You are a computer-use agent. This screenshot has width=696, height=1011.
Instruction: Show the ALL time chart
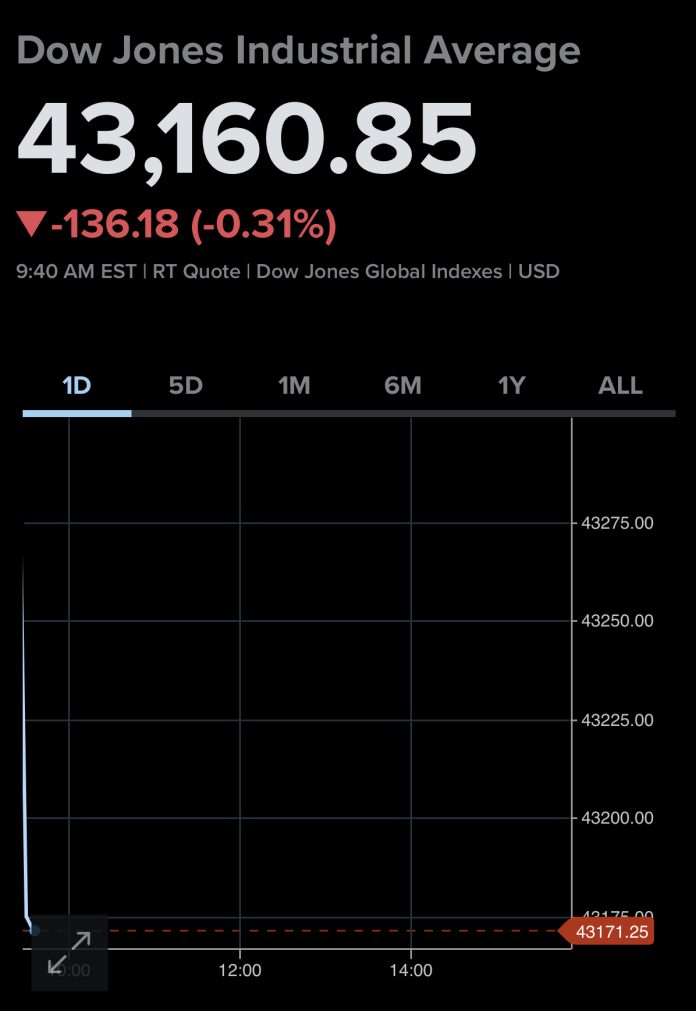tap(620, 386)
